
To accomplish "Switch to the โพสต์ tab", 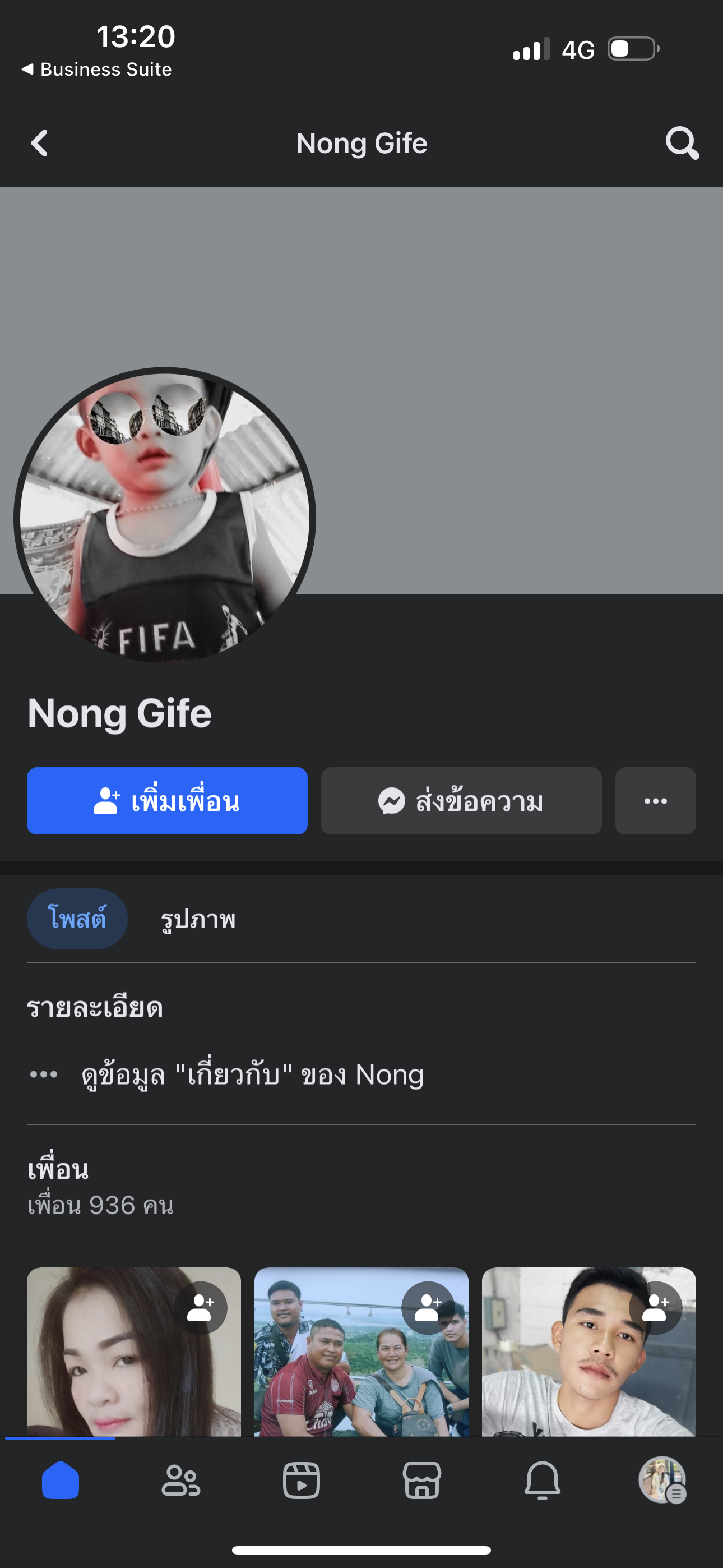I will [77, 919].
